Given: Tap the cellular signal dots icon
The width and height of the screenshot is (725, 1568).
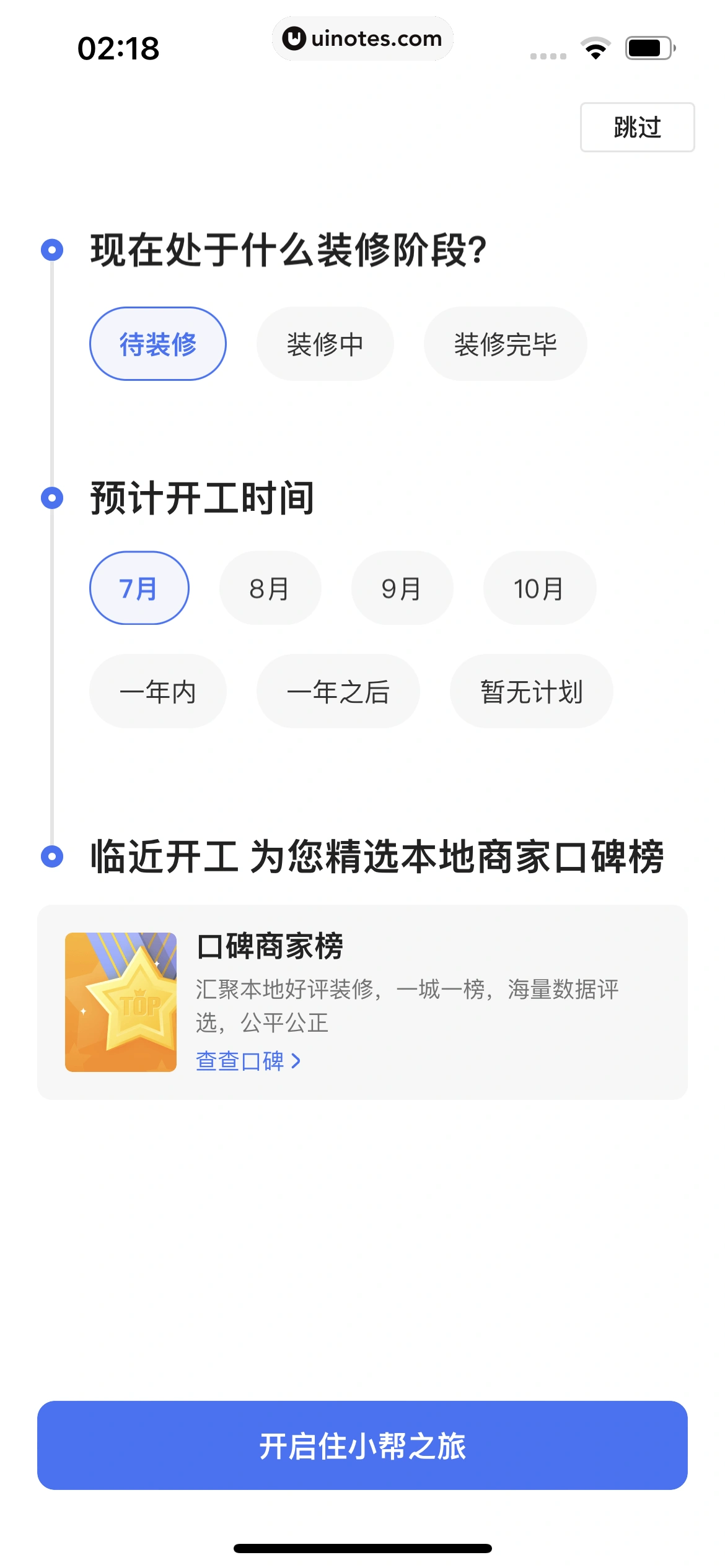Looking at the screenshot, I should [x=548, y=54].
